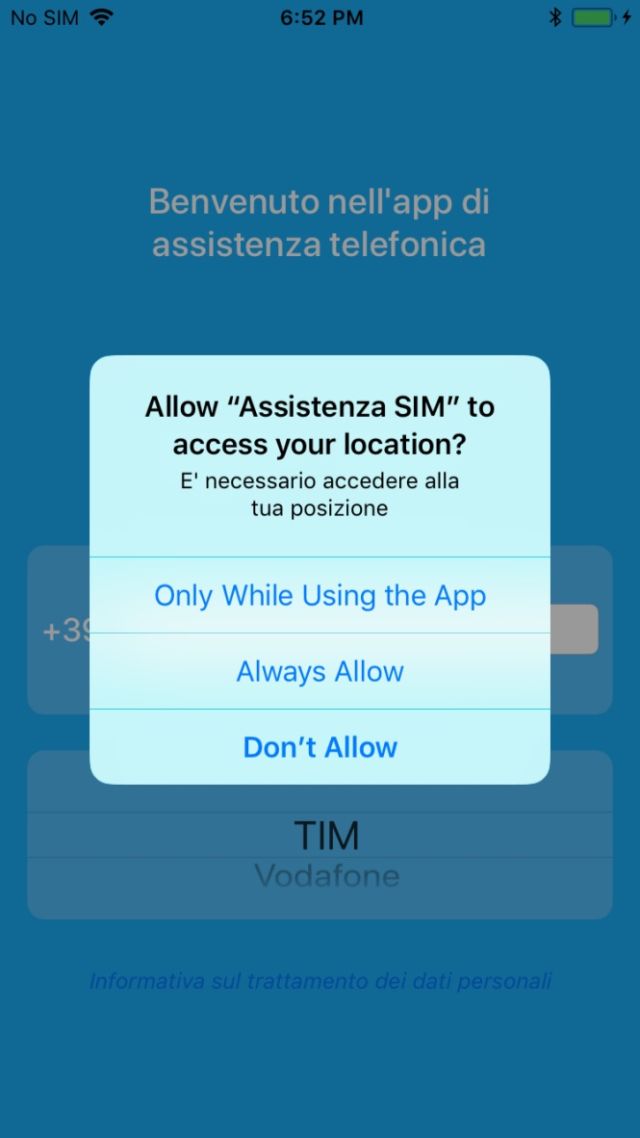
Task: Tap Don't Allow on location prompt
Action: pos(320,747)
